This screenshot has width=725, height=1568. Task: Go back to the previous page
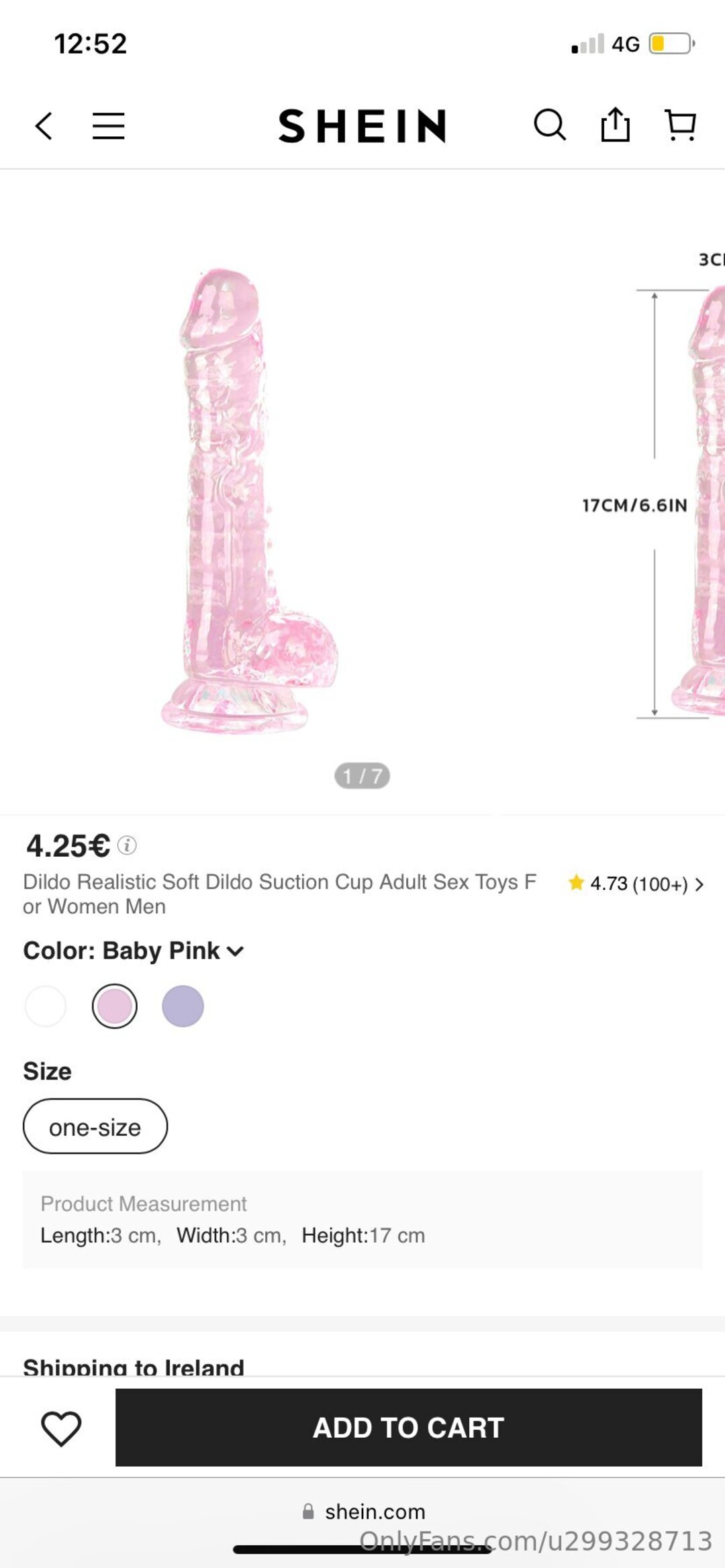pyautogui.click(x=44, y=125)
